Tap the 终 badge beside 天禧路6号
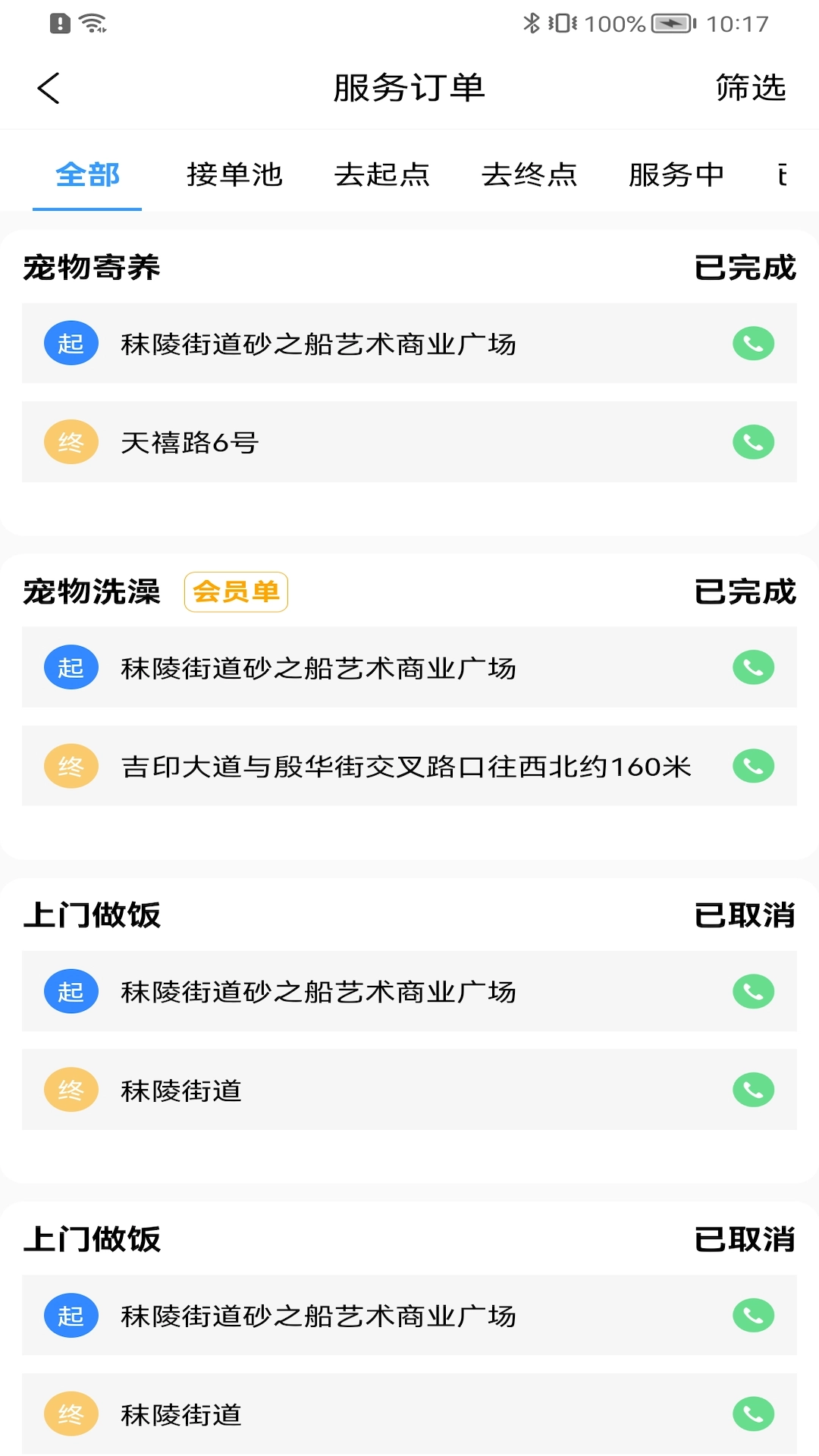 coord(71,442)
